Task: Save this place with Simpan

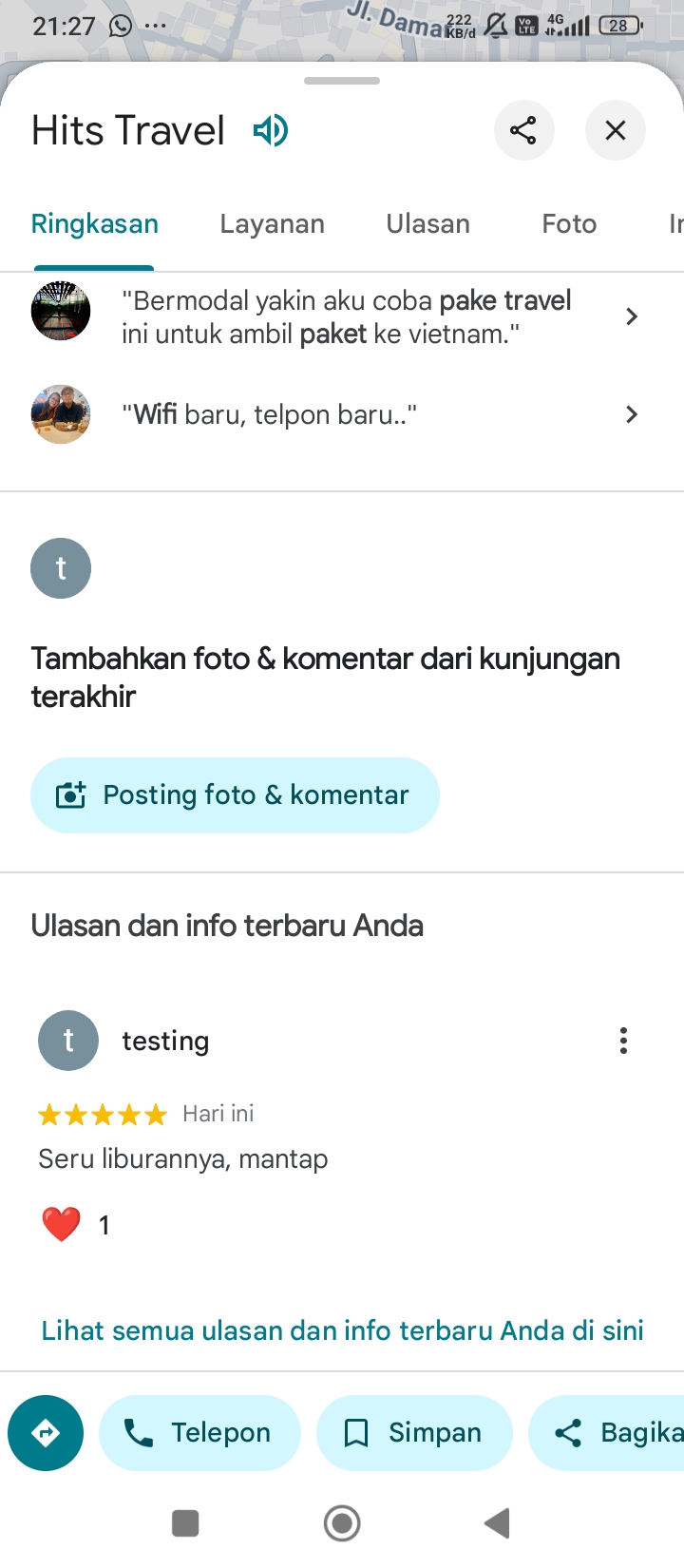Action: [414, 1433]
